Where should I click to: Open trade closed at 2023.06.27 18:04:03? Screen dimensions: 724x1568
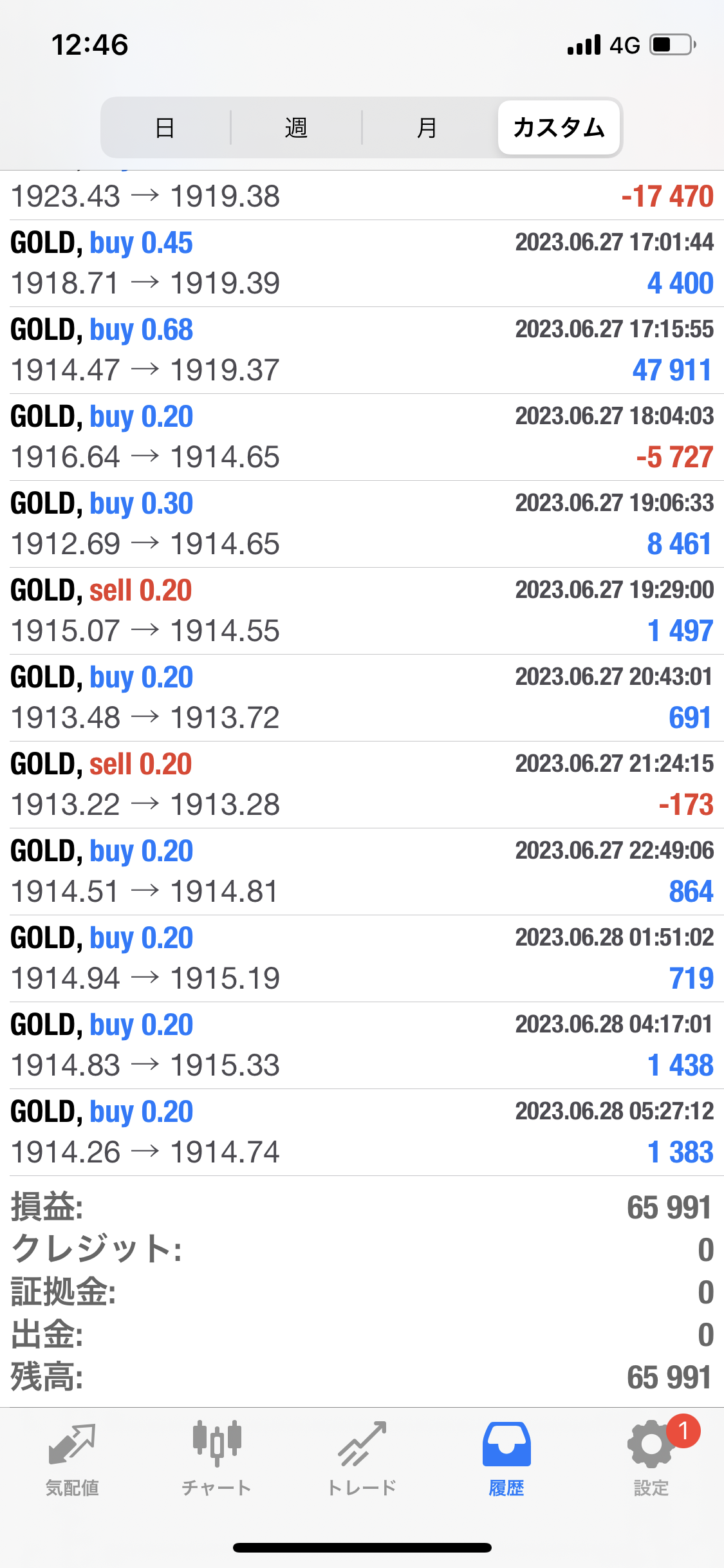click(x=362, y=437)
